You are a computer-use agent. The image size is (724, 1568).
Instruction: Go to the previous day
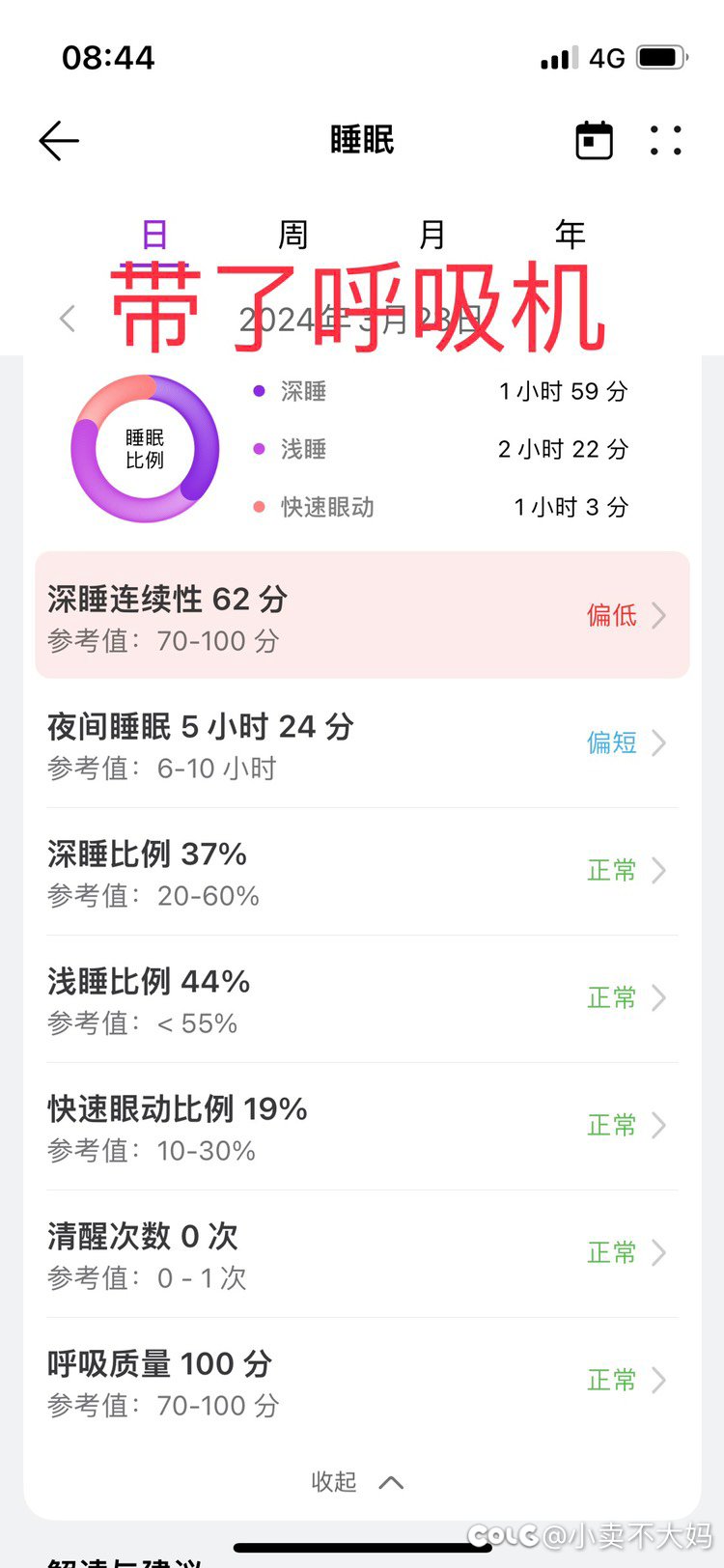(68, 319)
